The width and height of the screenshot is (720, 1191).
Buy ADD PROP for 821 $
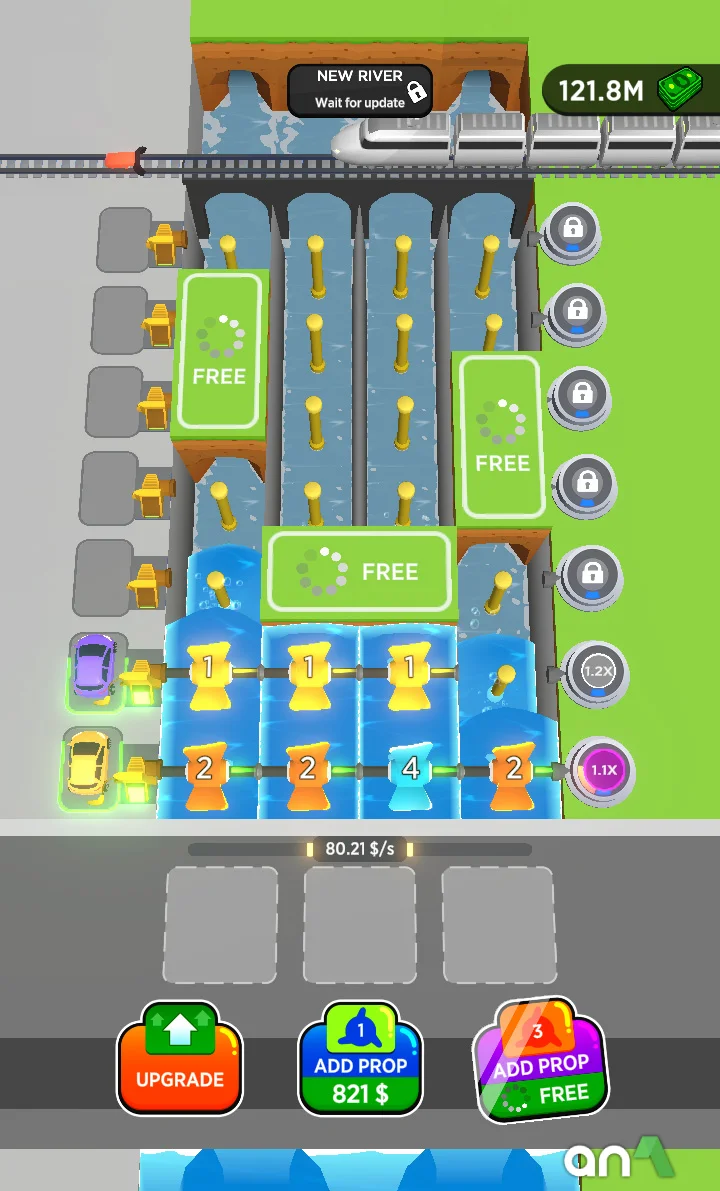(360, 1059)
